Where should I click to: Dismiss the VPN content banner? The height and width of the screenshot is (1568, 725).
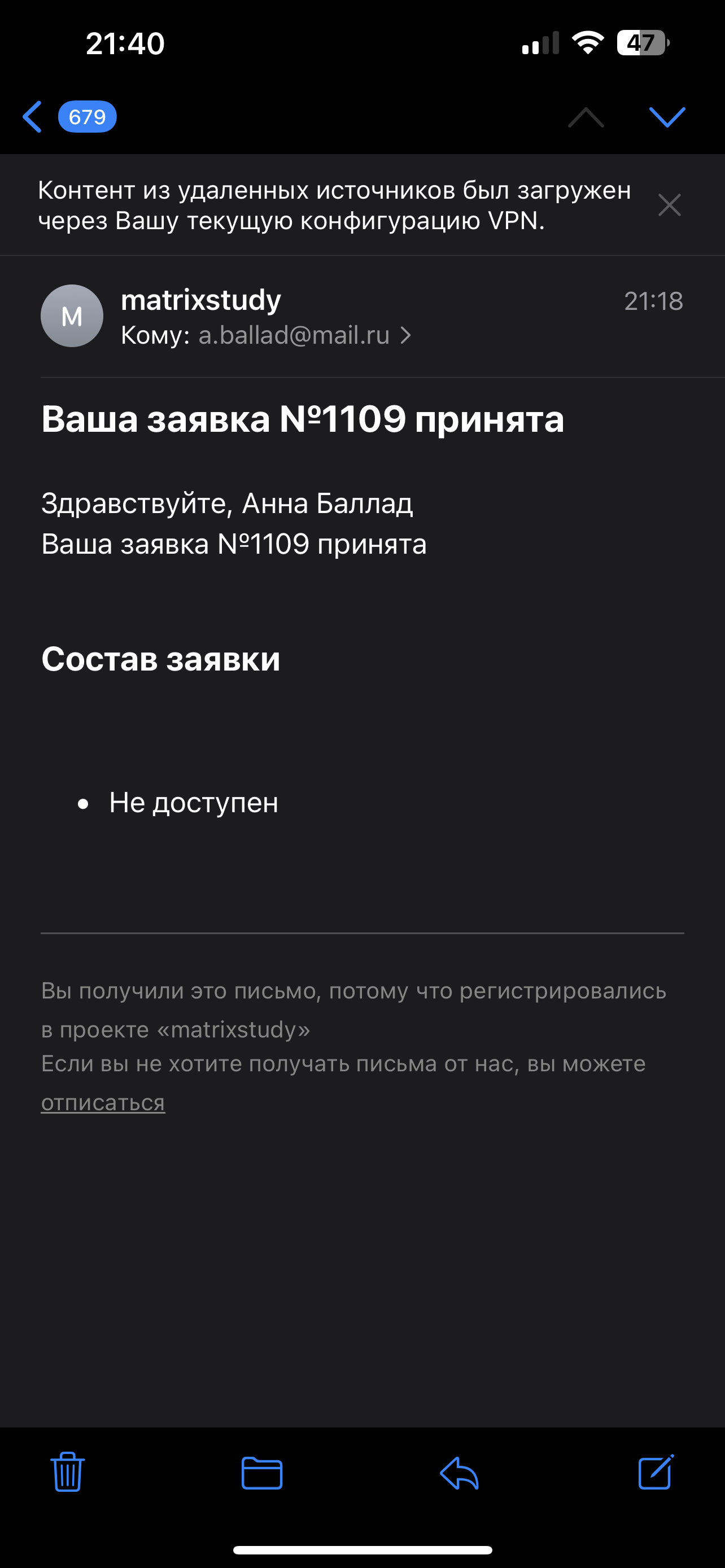tap(669, 205)
